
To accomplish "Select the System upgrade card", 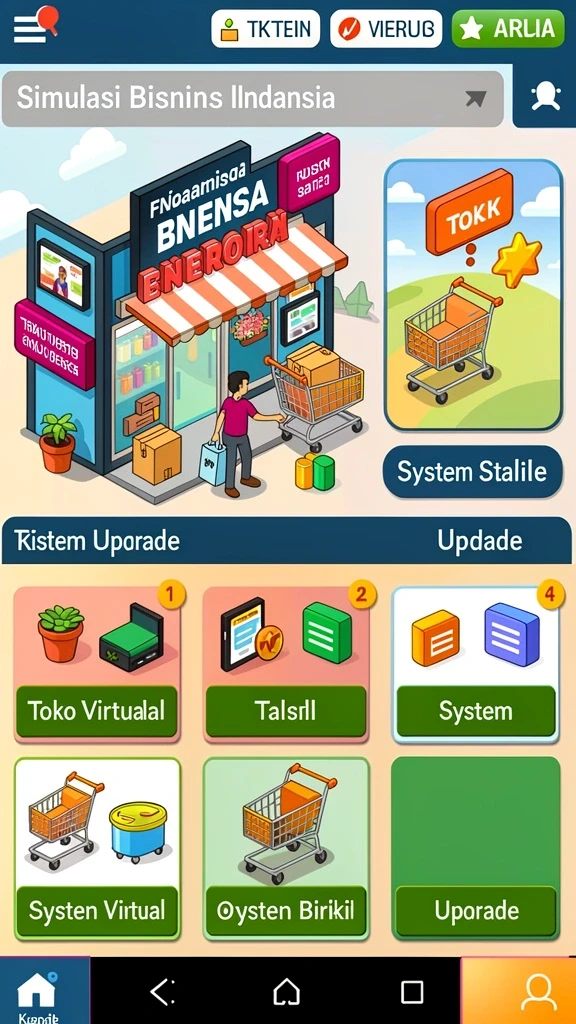I will [475, 664].
